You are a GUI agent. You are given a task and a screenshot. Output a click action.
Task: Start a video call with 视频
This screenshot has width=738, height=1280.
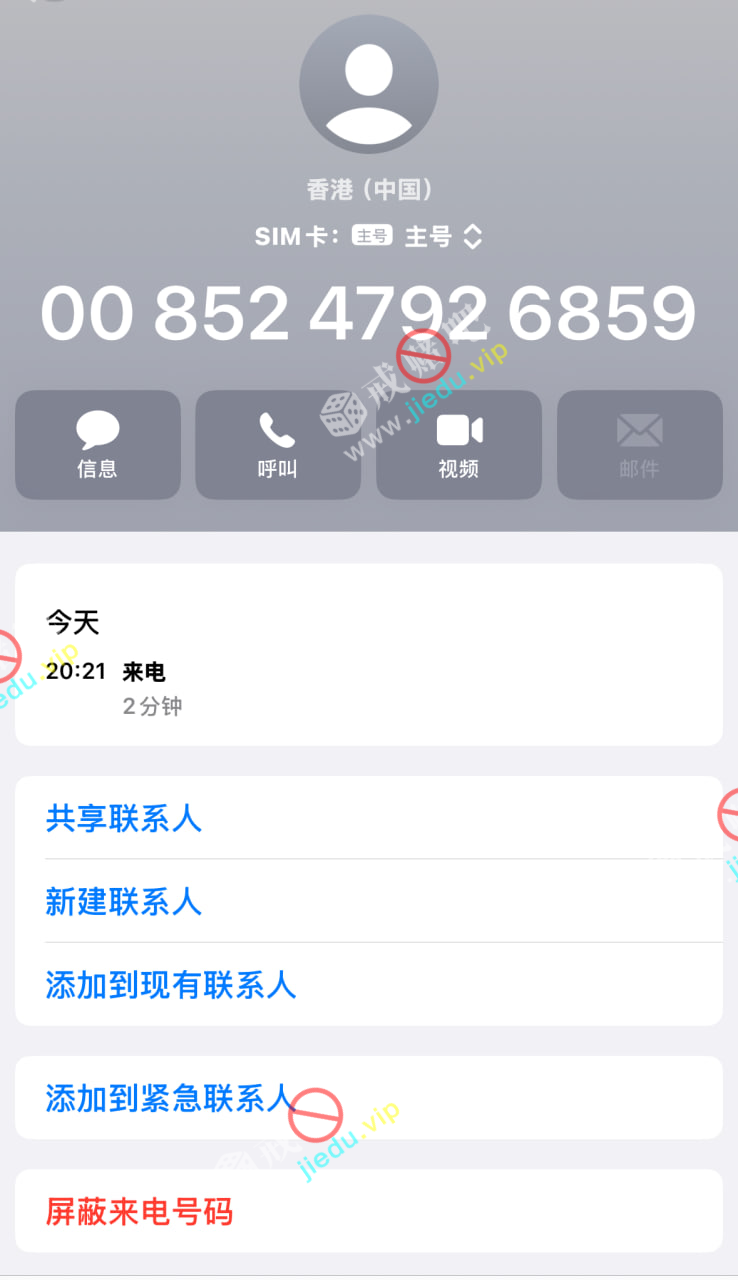(x=458, y=445)
